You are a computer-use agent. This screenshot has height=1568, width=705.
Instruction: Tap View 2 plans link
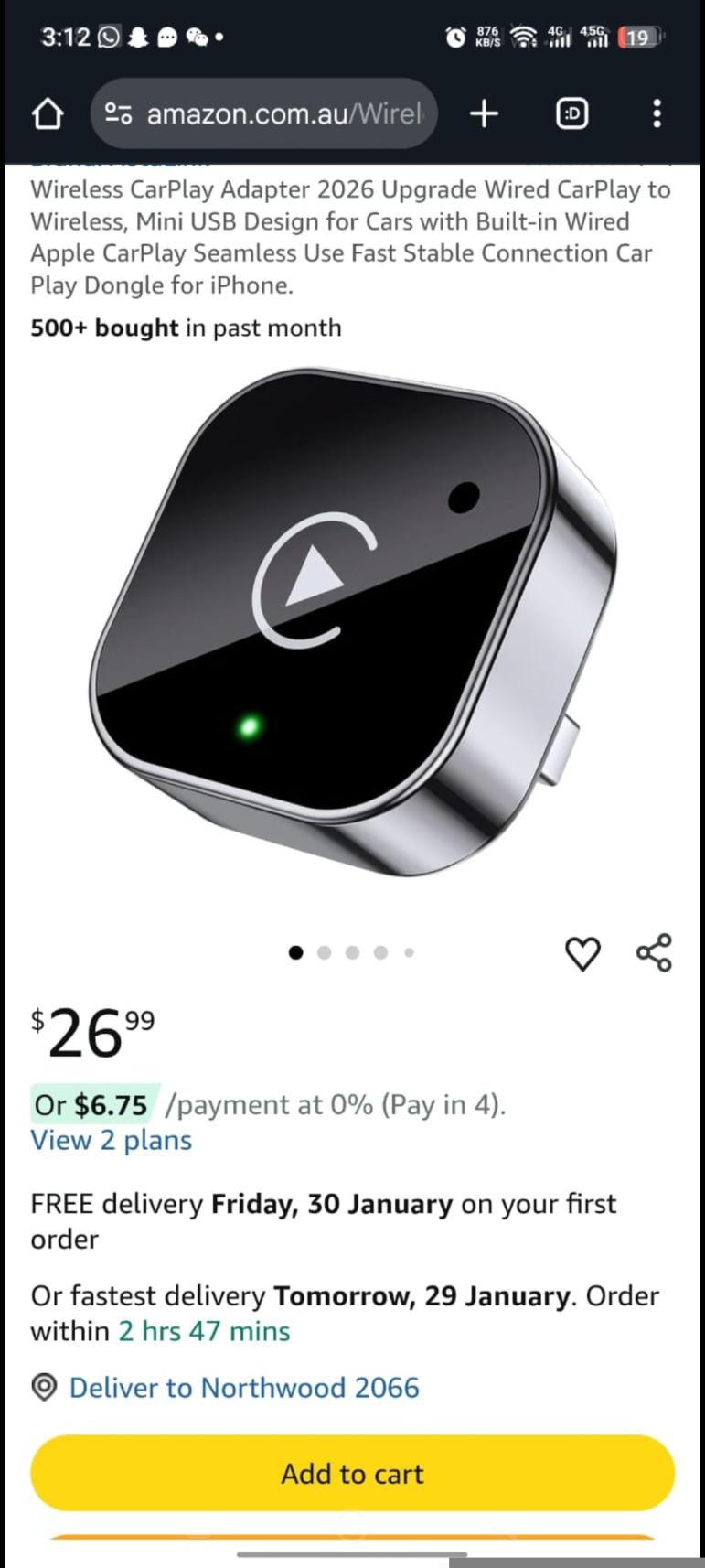112,1141
